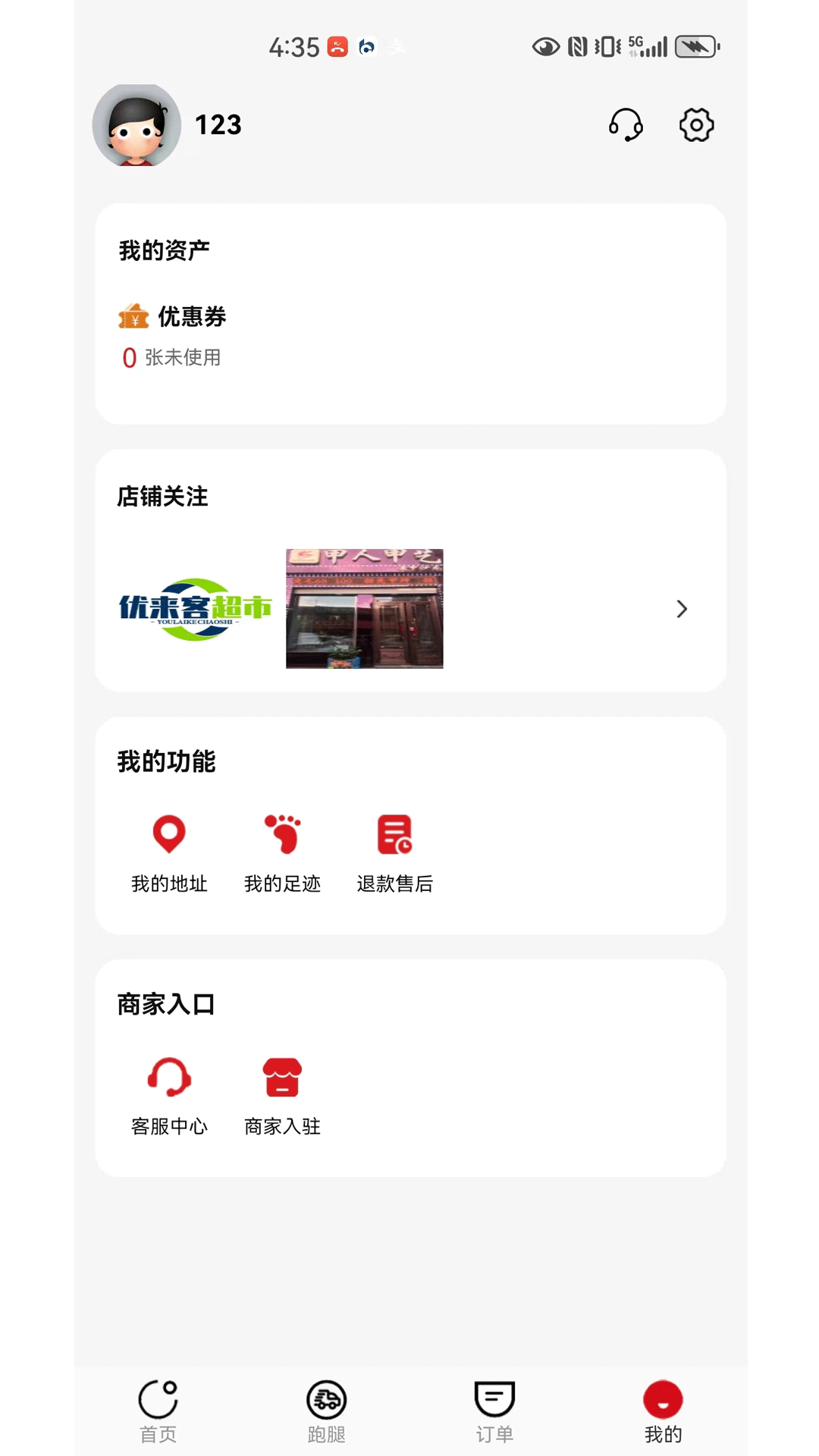The height and width of the screenshot is (1456, 819).
Task: Tap the user avatar picture
Action: 136,125
